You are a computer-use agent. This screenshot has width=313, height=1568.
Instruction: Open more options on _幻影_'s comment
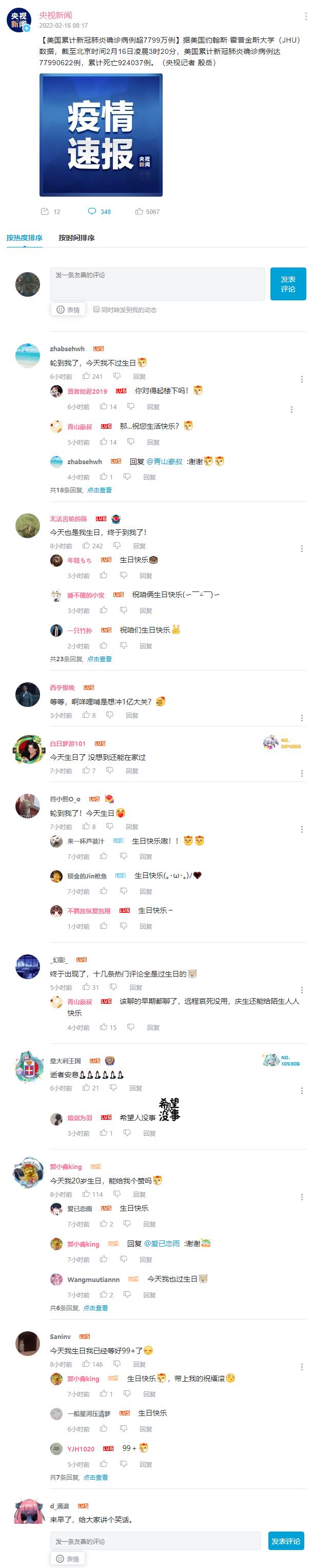(x=302, y=990)
